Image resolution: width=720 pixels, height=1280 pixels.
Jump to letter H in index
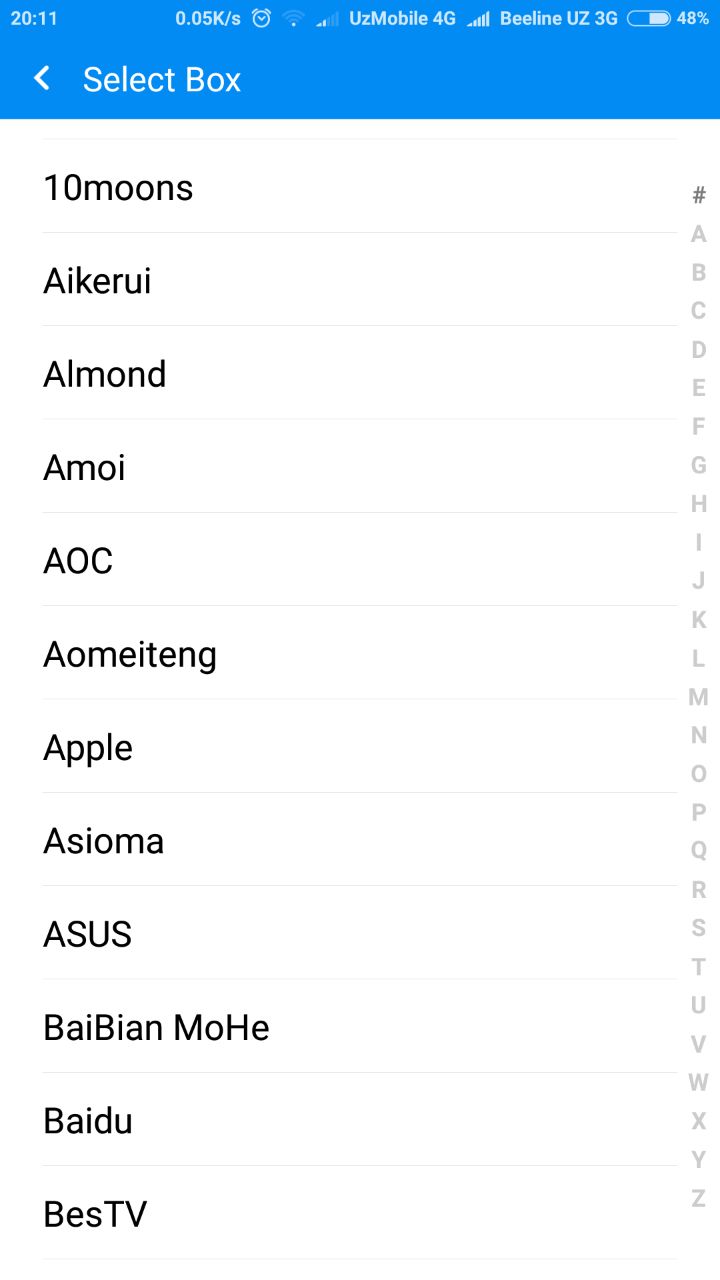[698, 504]
